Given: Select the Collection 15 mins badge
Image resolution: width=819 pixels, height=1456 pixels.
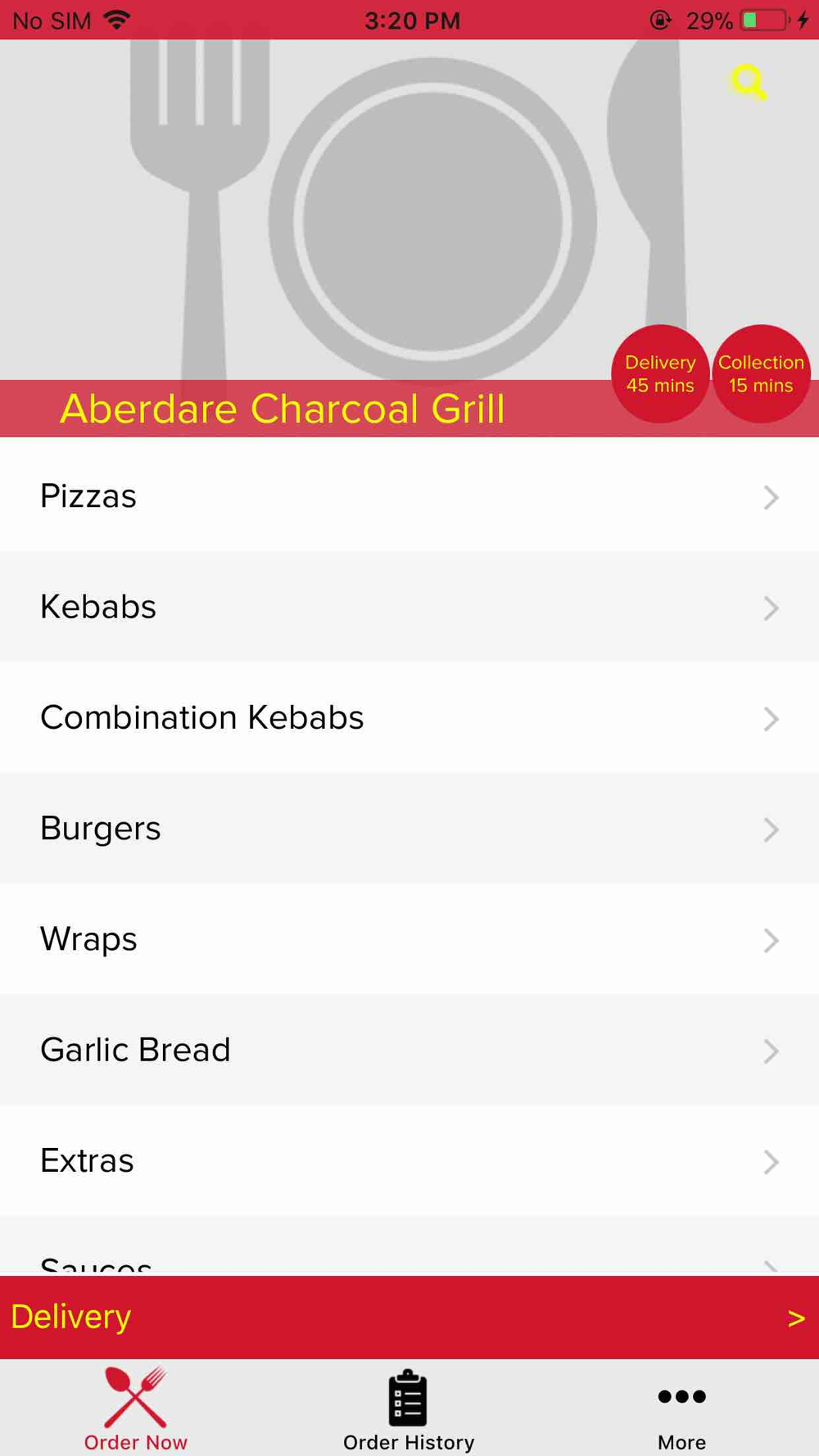Looking at the screenshot, I should coord(761,374).
